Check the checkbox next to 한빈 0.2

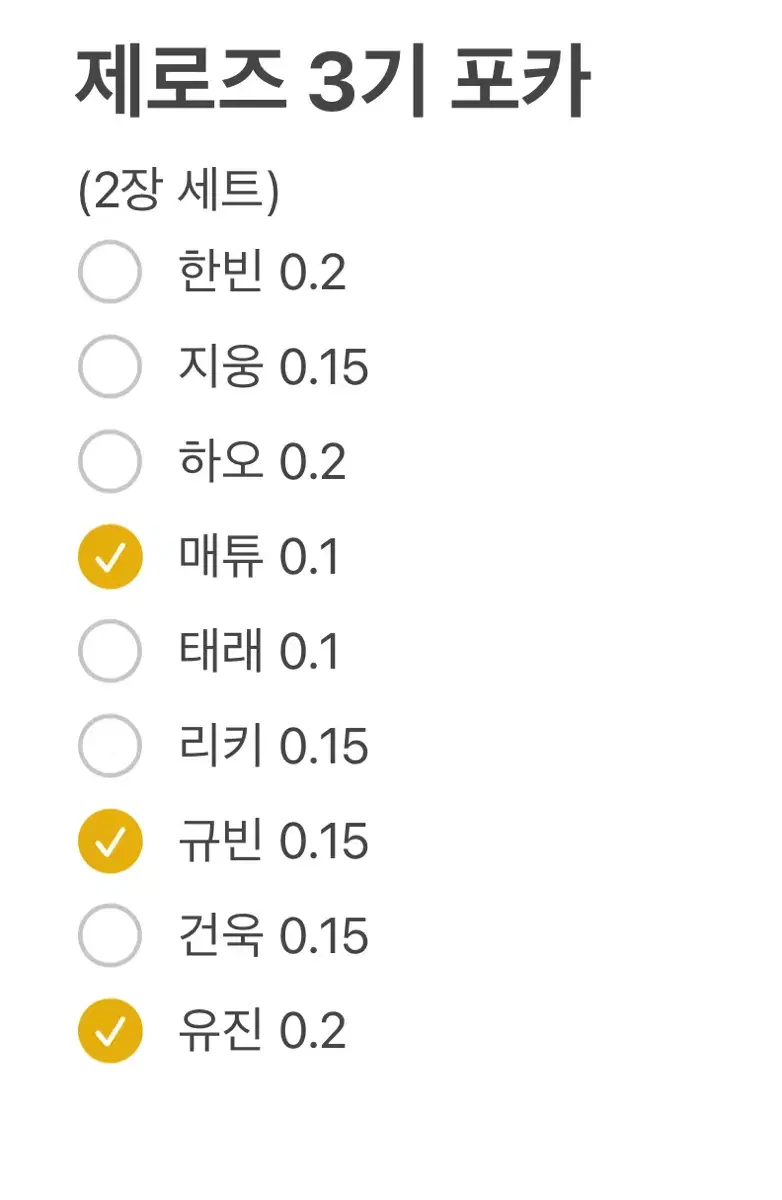110,272
